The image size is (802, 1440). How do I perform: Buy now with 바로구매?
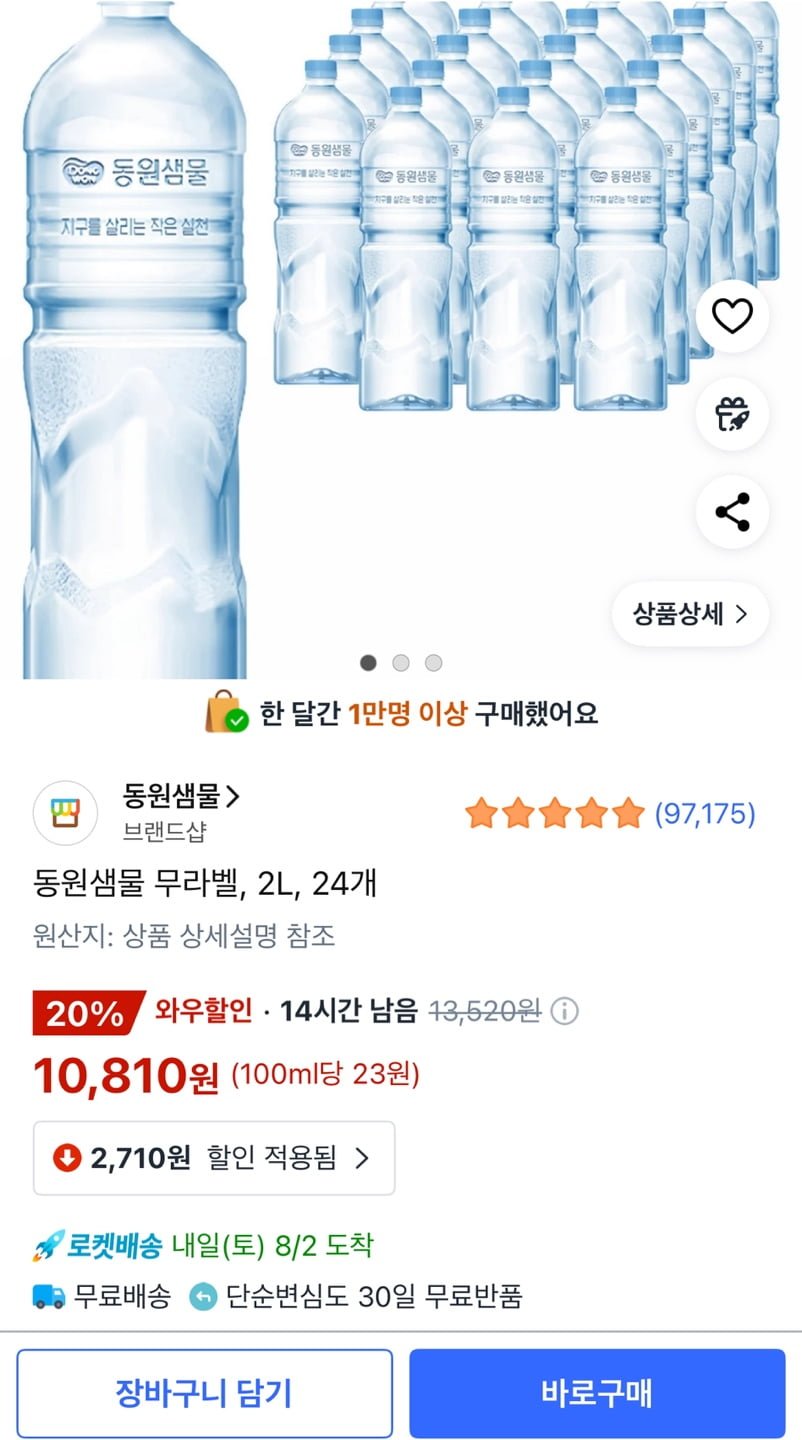pos(597,1393)
